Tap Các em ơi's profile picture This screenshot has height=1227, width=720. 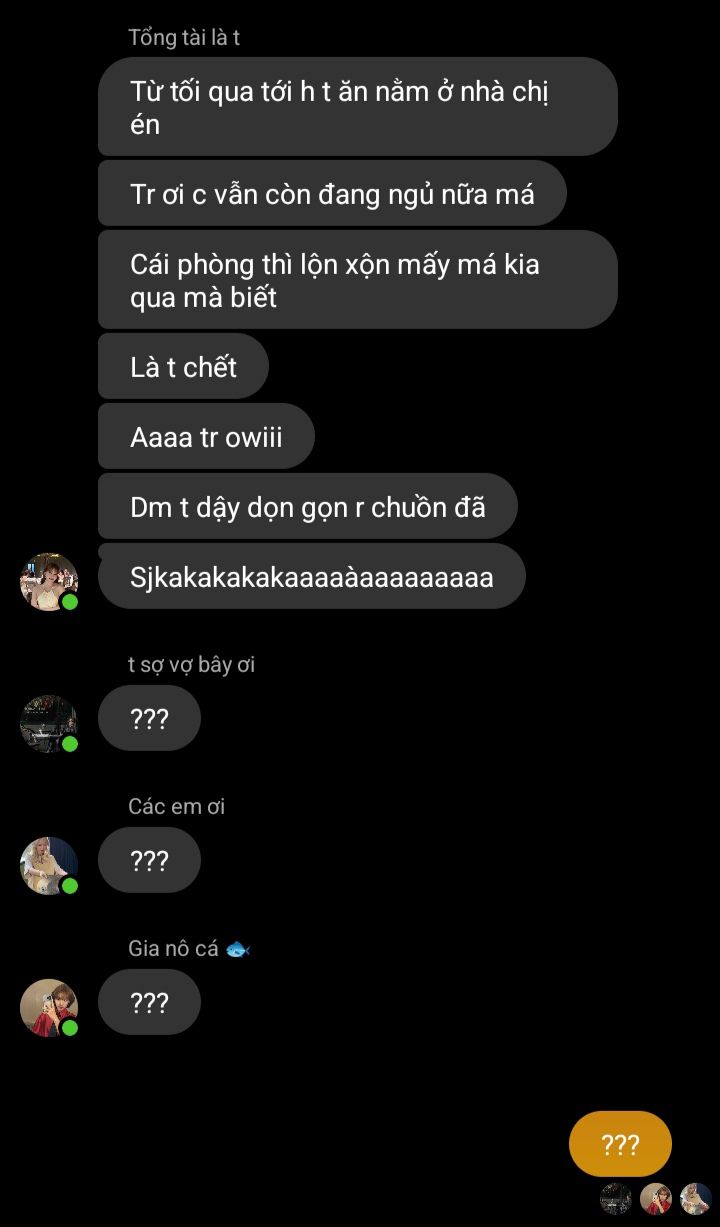tap(48, 865)
